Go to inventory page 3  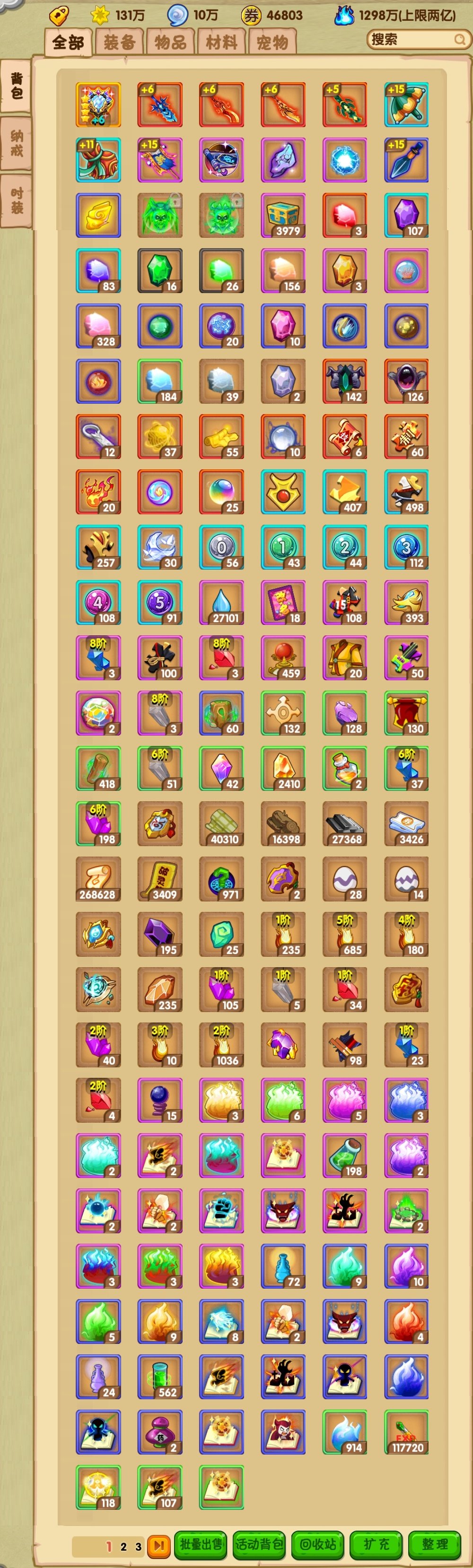[138, 1546]
